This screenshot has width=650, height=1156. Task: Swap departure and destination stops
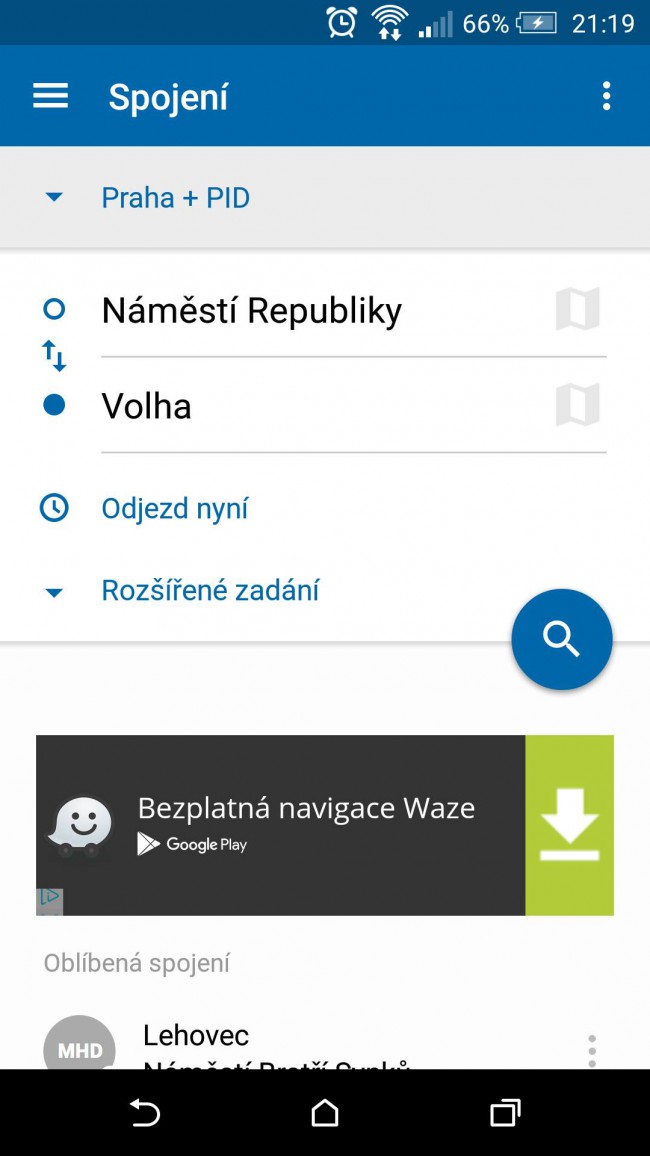click(x=54, y=355)
